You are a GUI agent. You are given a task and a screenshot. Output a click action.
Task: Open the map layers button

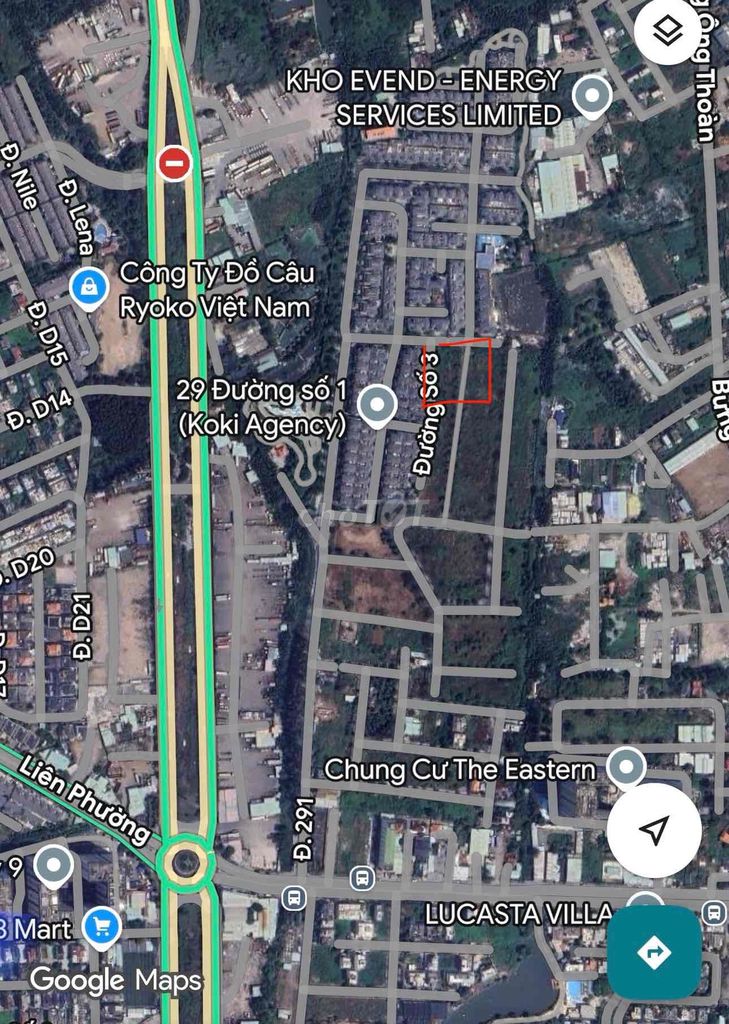[x=667, y=32]
